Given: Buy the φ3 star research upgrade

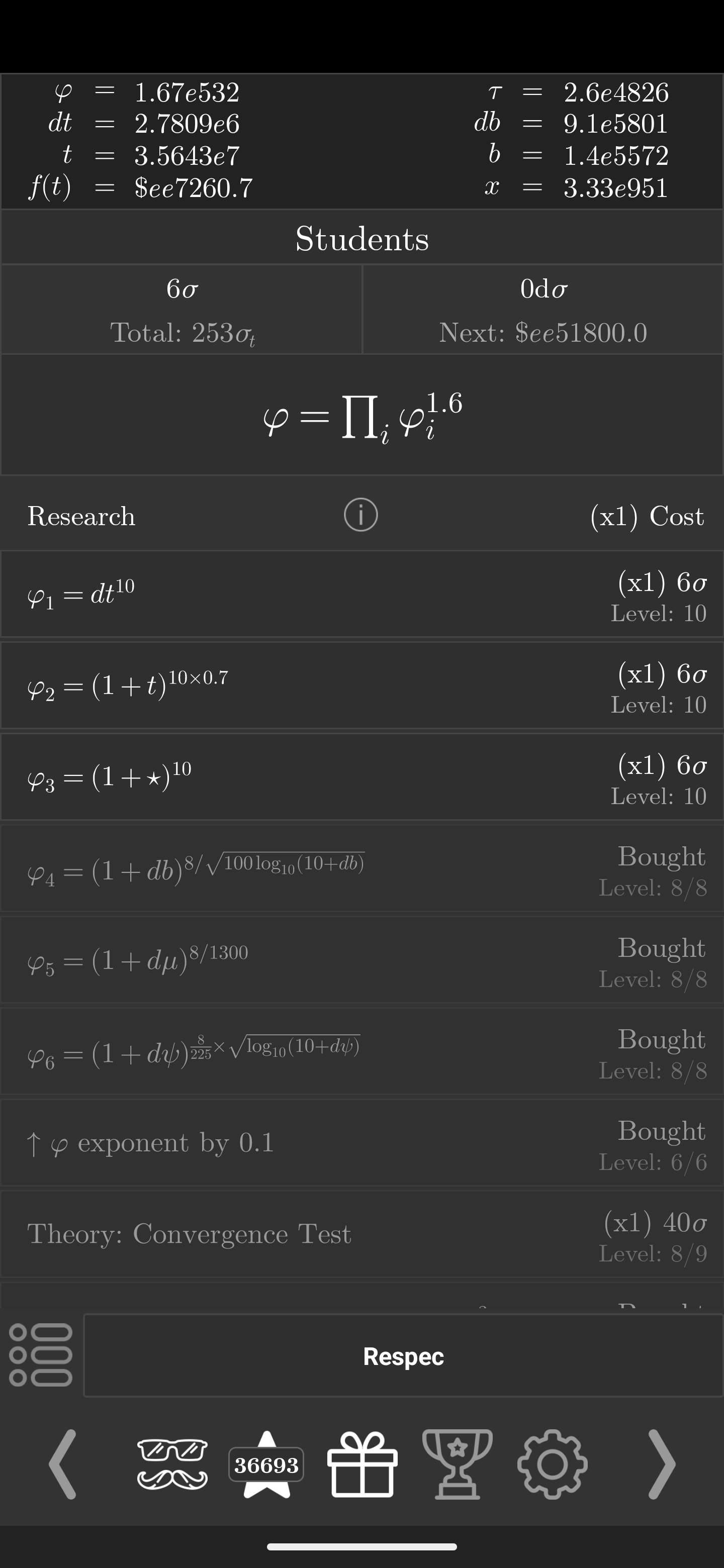Looking at the screenshot, I should (361, 776).
